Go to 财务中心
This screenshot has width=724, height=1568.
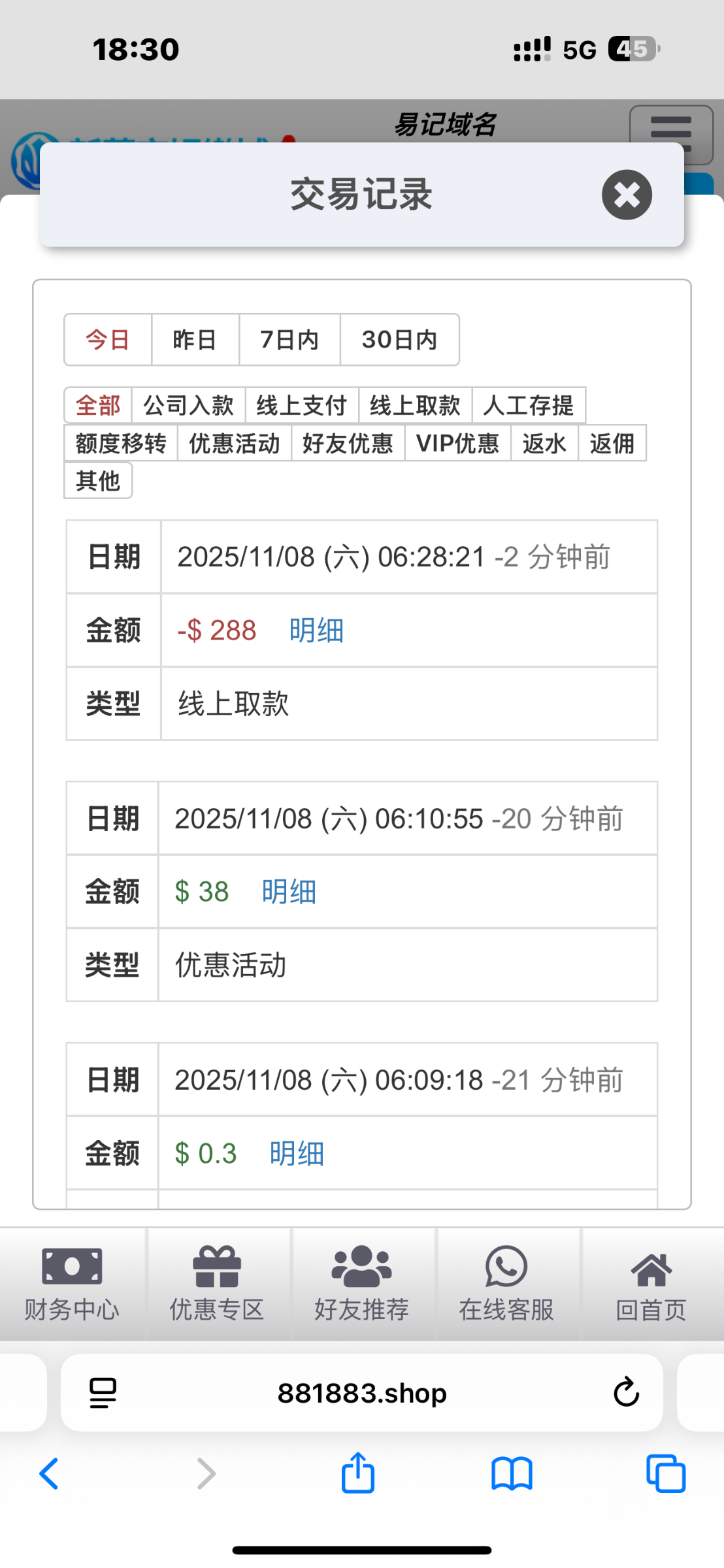pyautogui.click(x=72, y=1284)
